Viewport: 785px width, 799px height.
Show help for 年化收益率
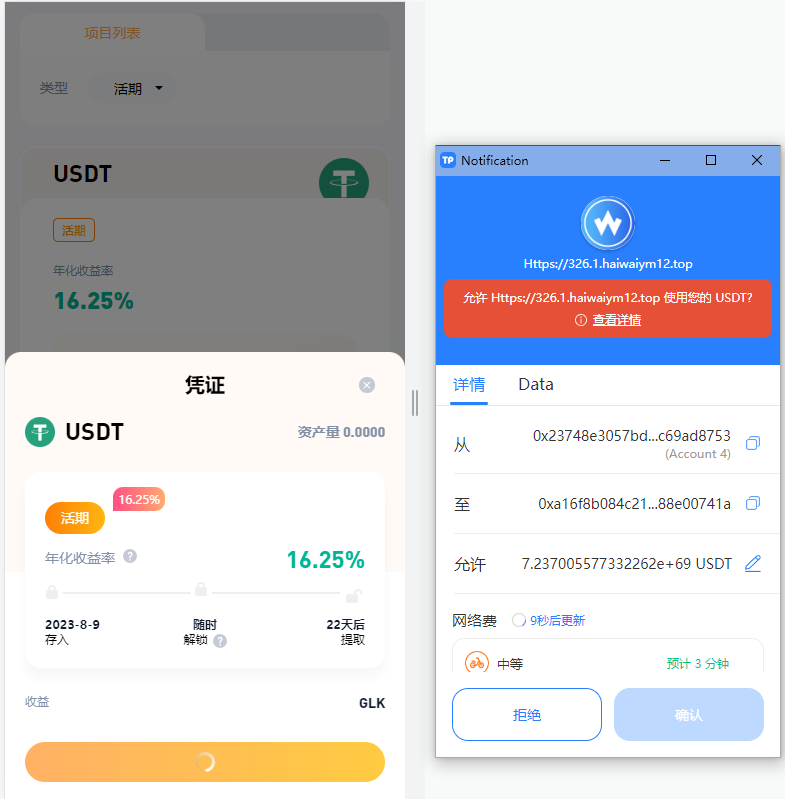tap(130, 556)
